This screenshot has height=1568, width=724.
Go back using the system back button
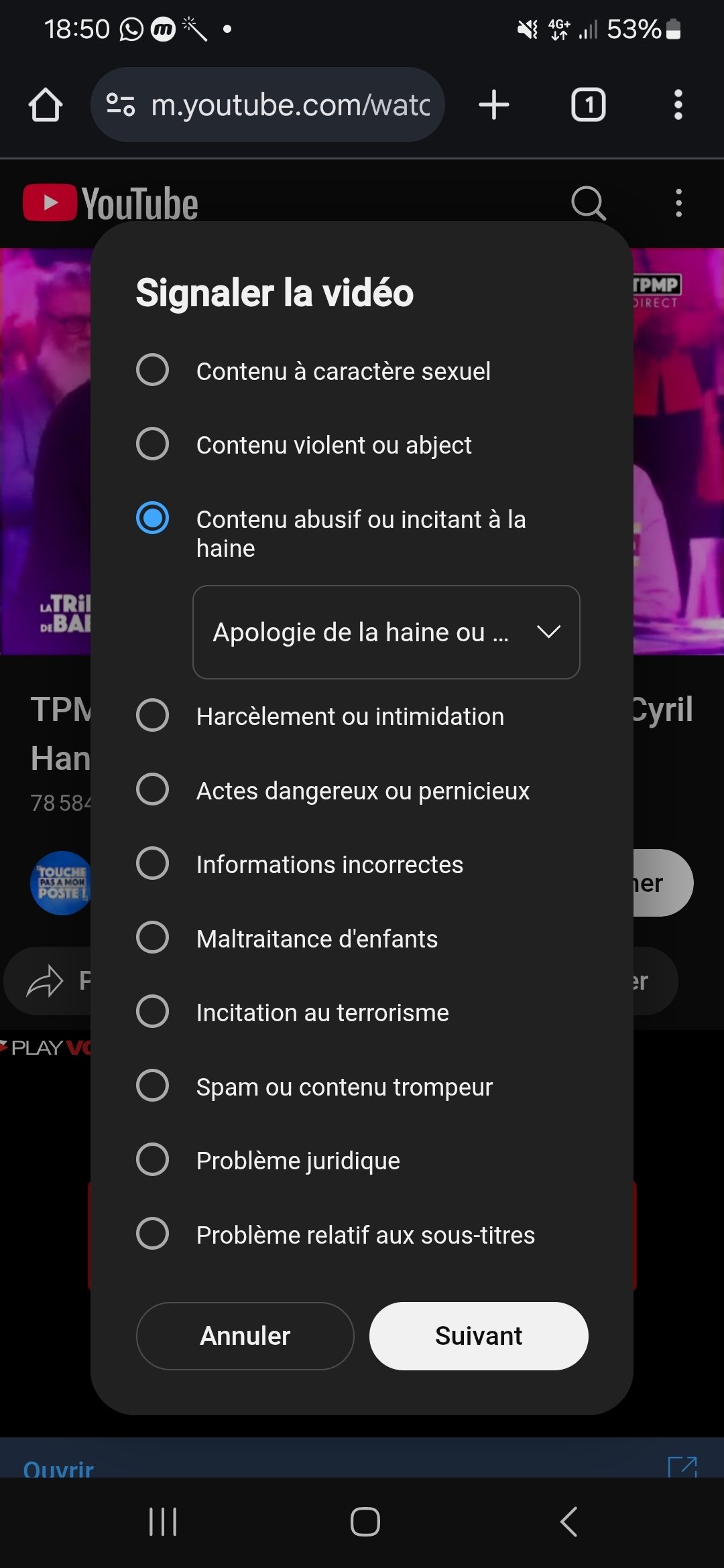[568, 1521]
